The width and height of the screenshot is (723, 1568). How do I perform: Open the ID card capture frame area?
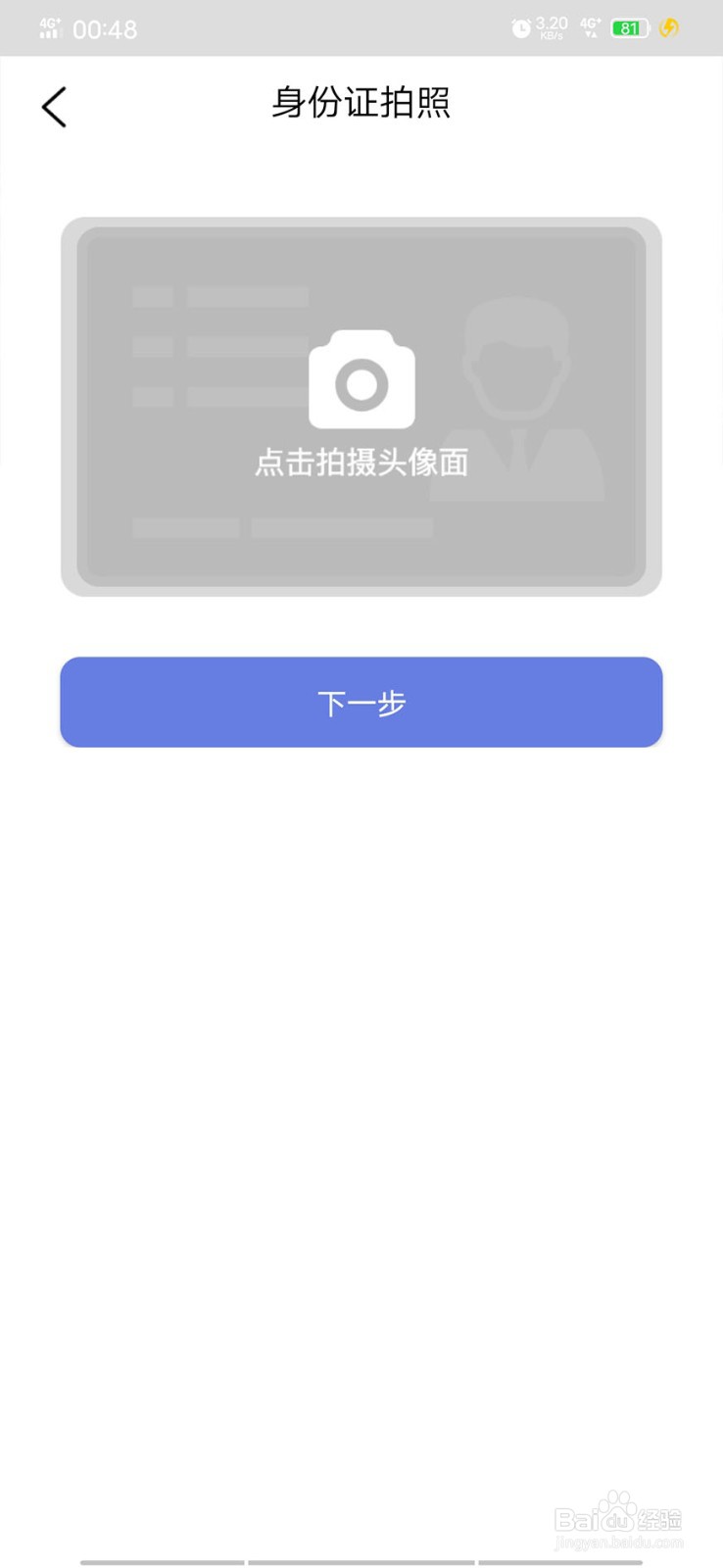(x=361, y=407)
